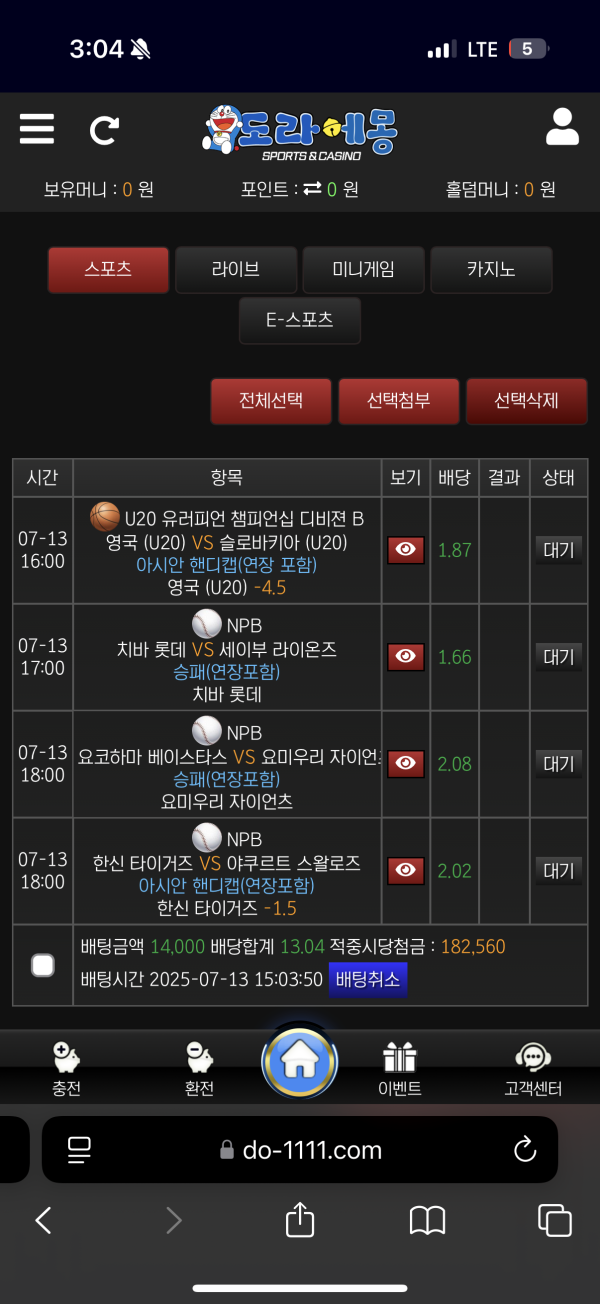Go to 이벤트 page

400,1068
